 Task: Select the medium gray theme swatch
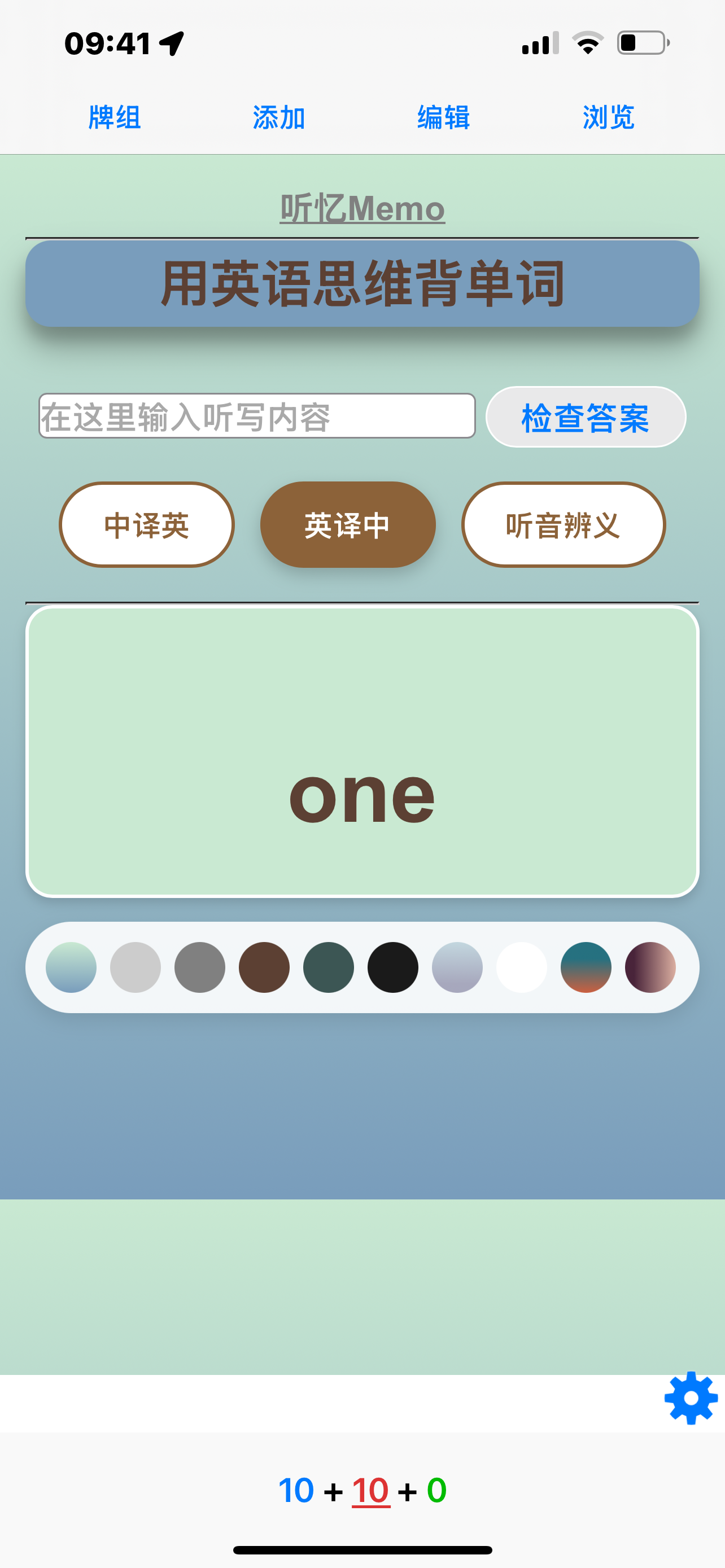[200, 967]
